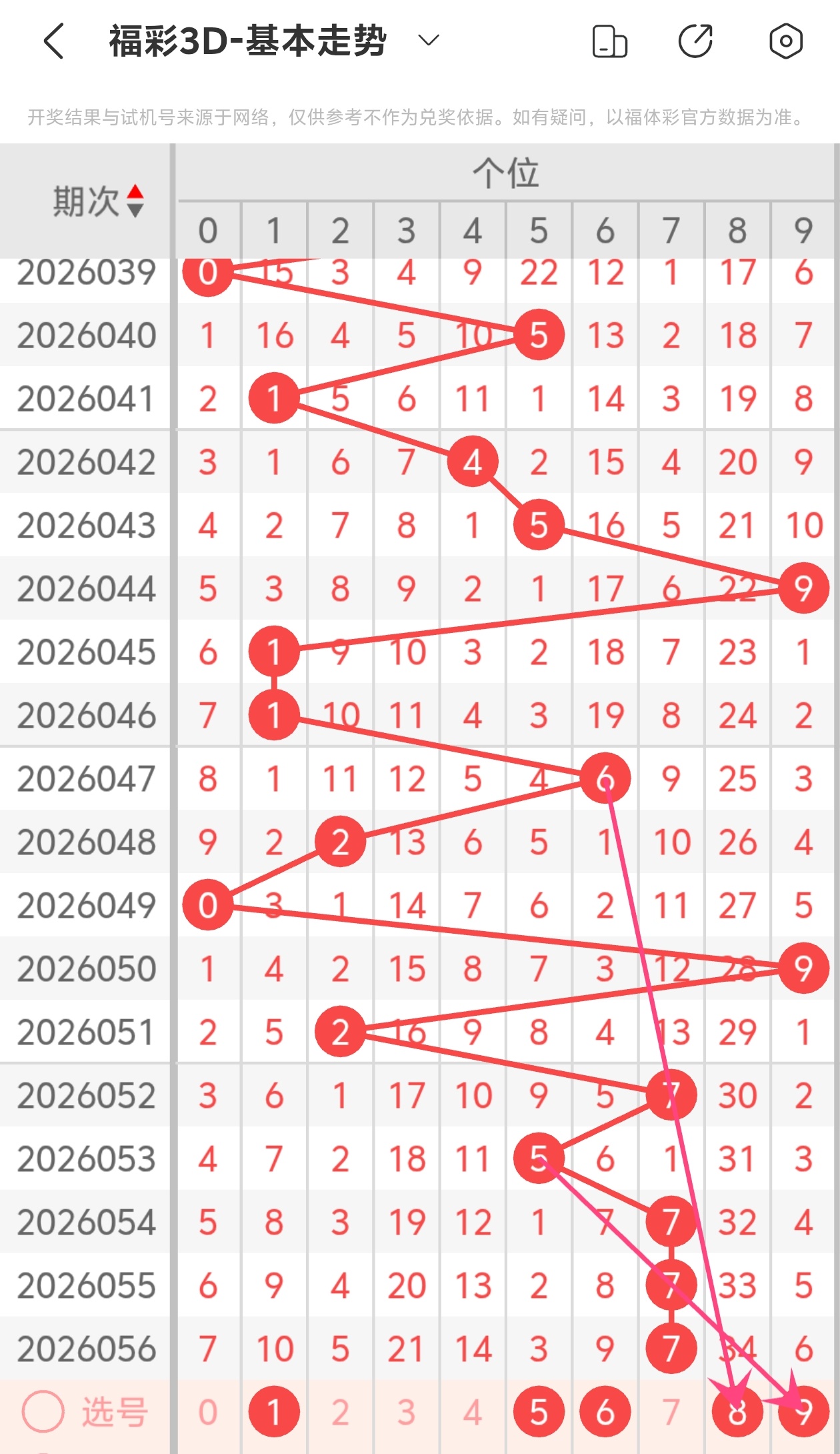Share the trend chart

pyautogui.click(x=695, y=41)
